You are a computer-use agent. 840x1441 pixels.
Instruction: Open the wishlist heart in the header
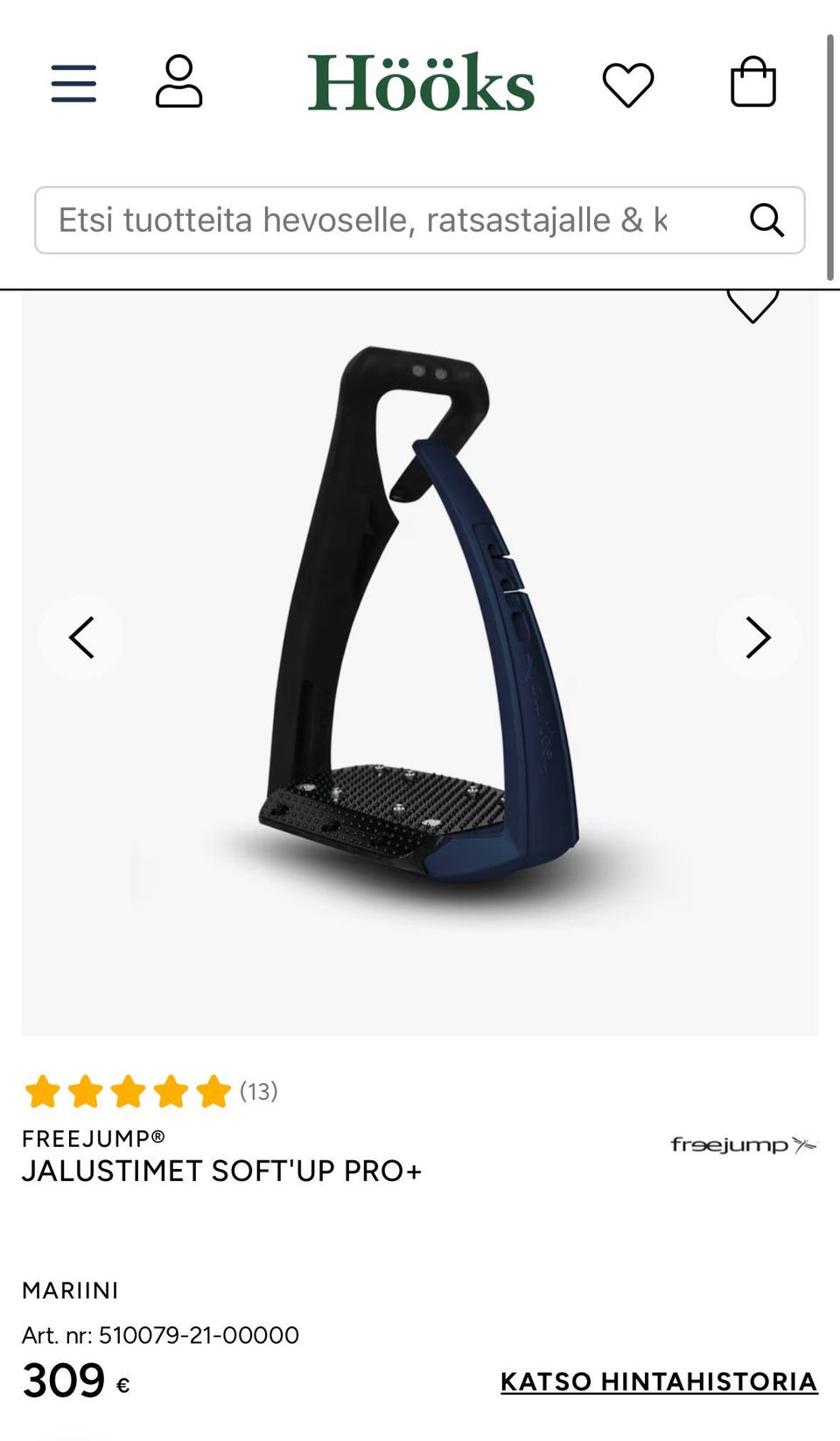[628, 85]
